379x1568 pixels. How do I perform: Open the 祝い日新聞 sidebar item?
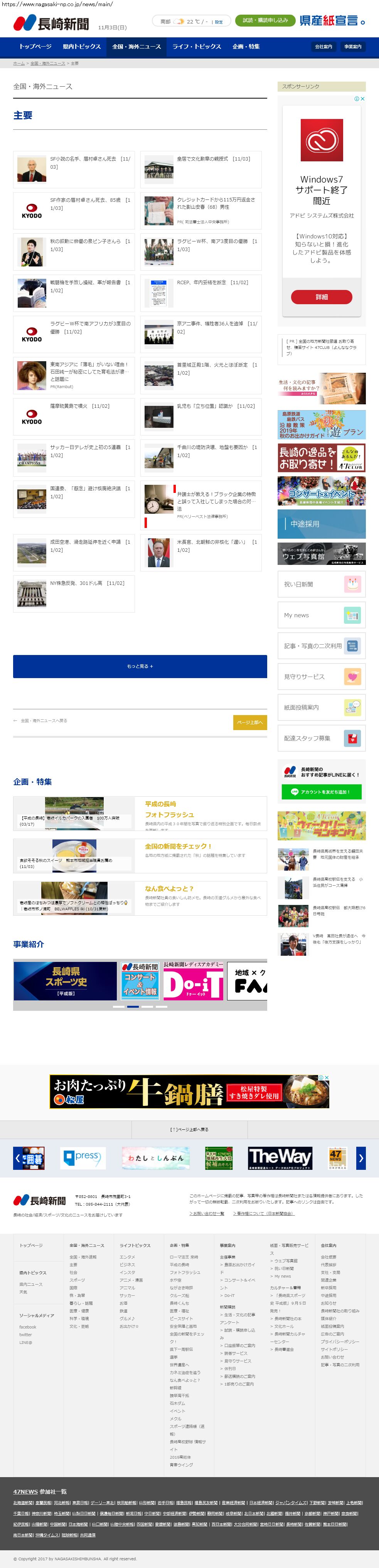(x=321, y=585)
